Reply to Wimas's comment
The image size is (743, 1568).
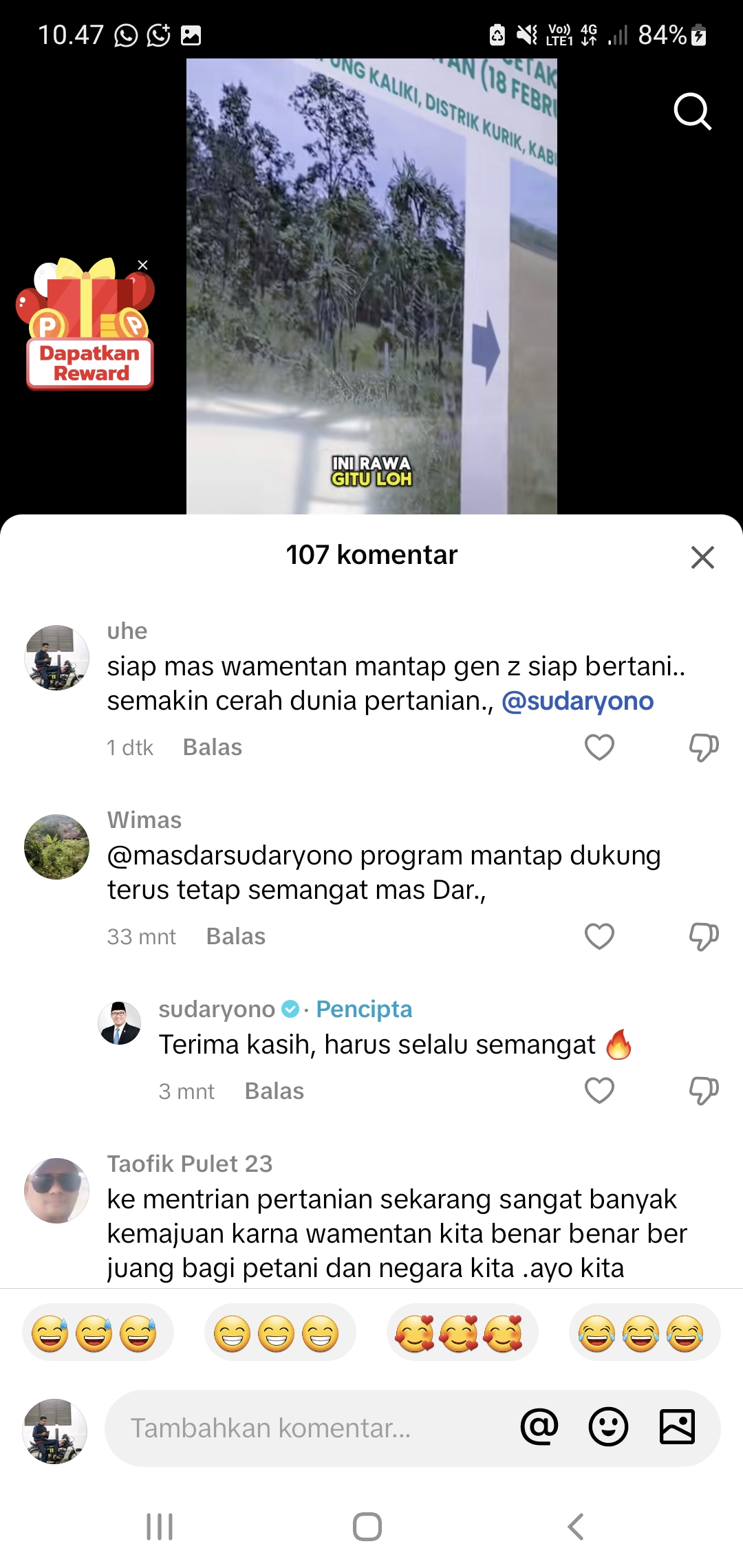236,937
